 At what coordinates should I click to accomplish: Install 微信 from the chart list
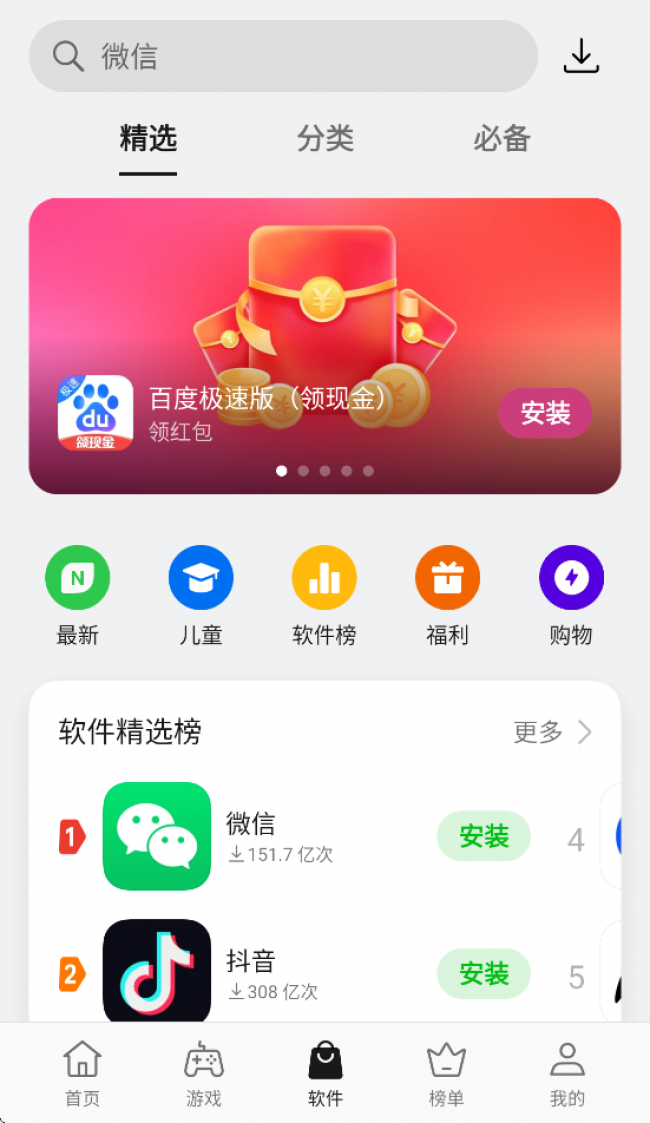484,836
